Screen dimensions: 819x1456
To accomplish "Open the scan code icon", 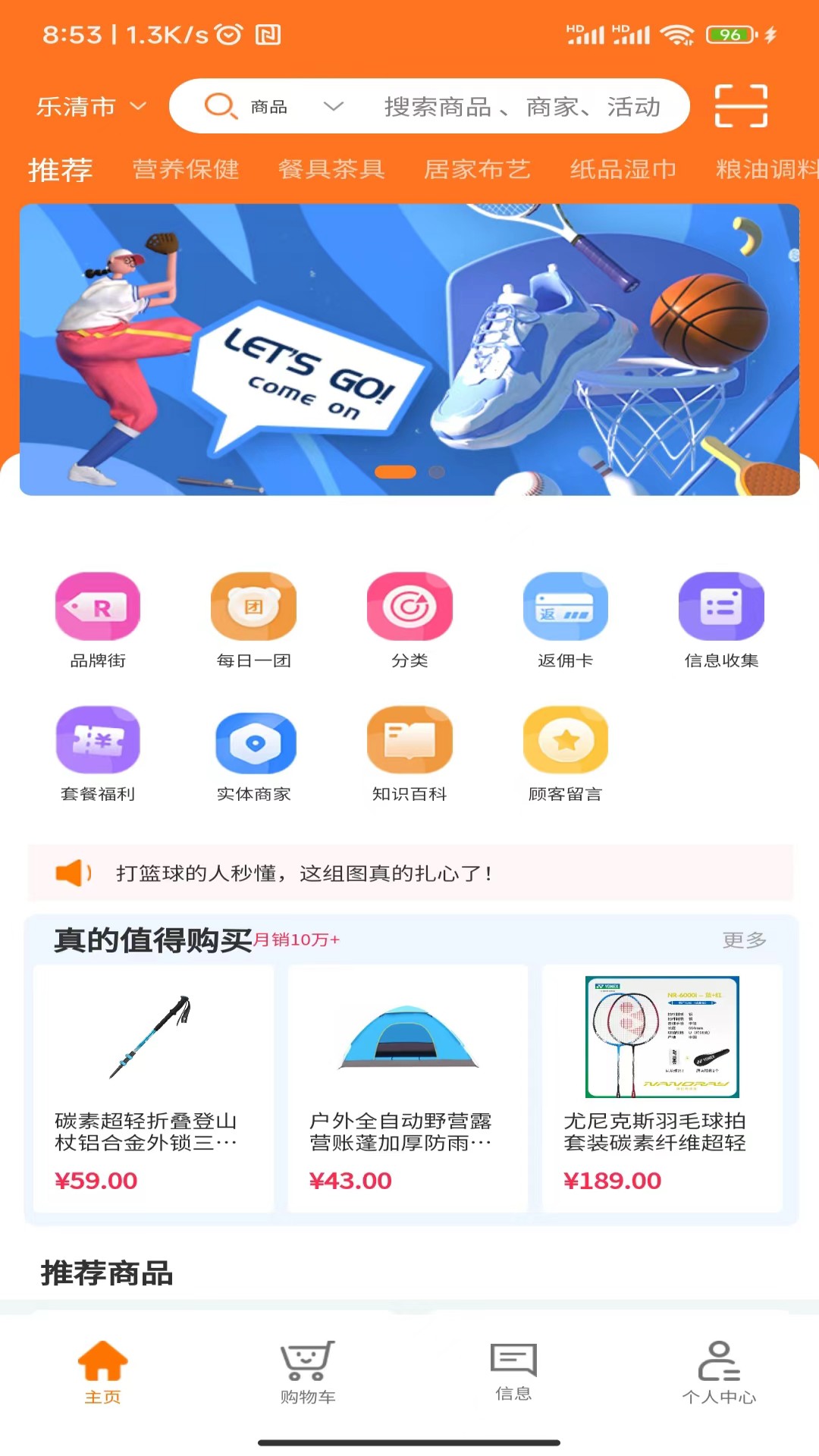I will [741, 106].
